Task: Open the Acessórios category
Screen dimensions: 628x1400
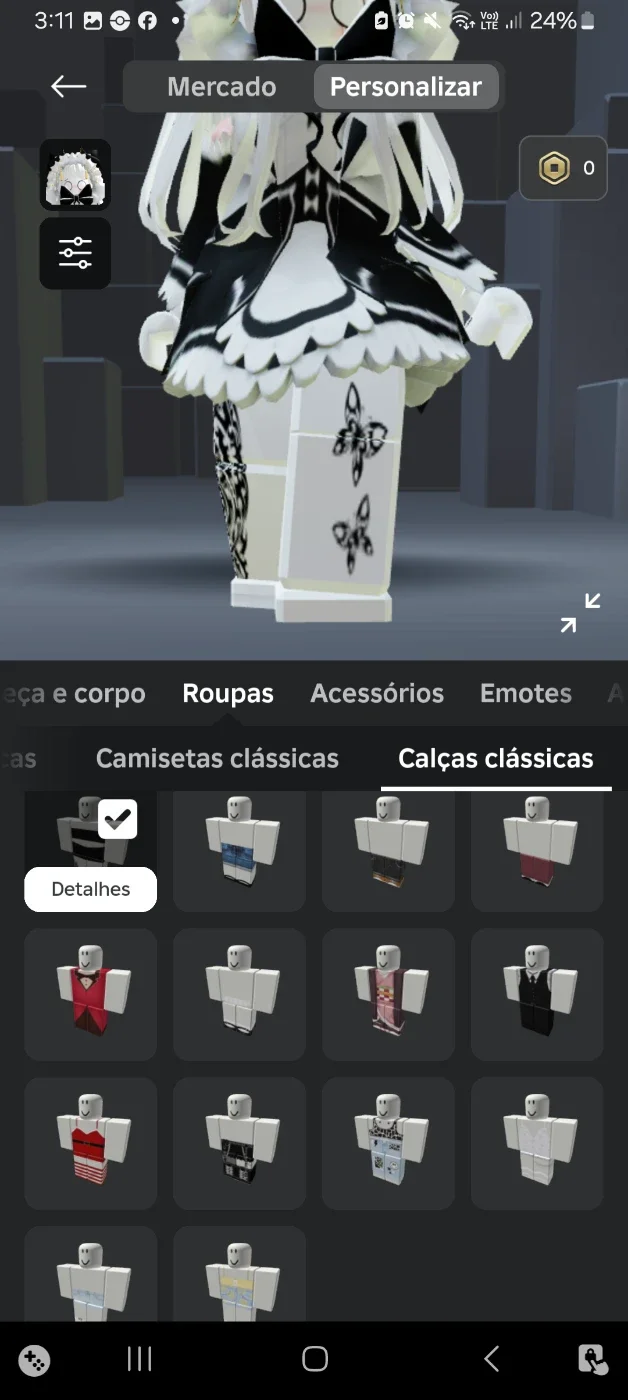Action: (x=377, y=694)
